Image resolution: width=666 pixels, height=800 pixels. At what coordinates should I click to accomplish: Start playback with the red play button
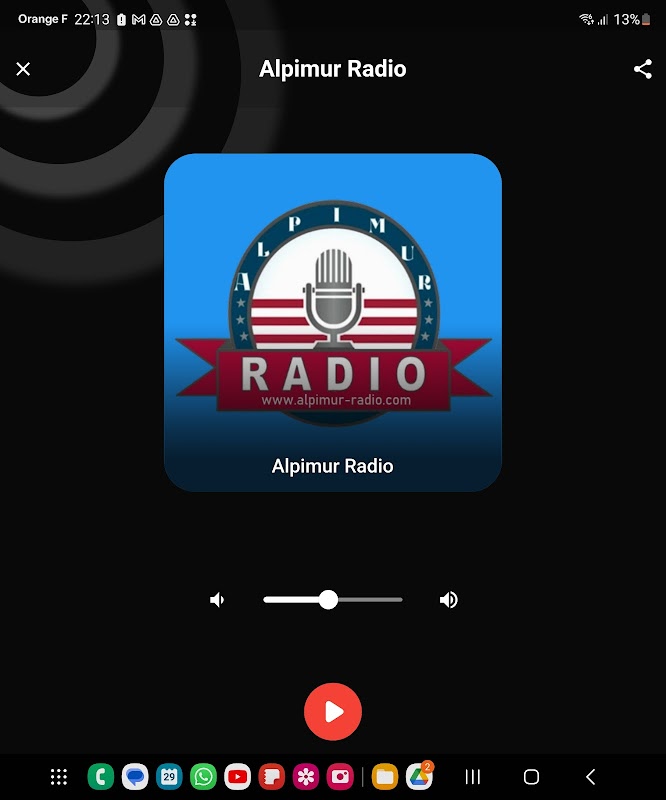tap(333, 711)
